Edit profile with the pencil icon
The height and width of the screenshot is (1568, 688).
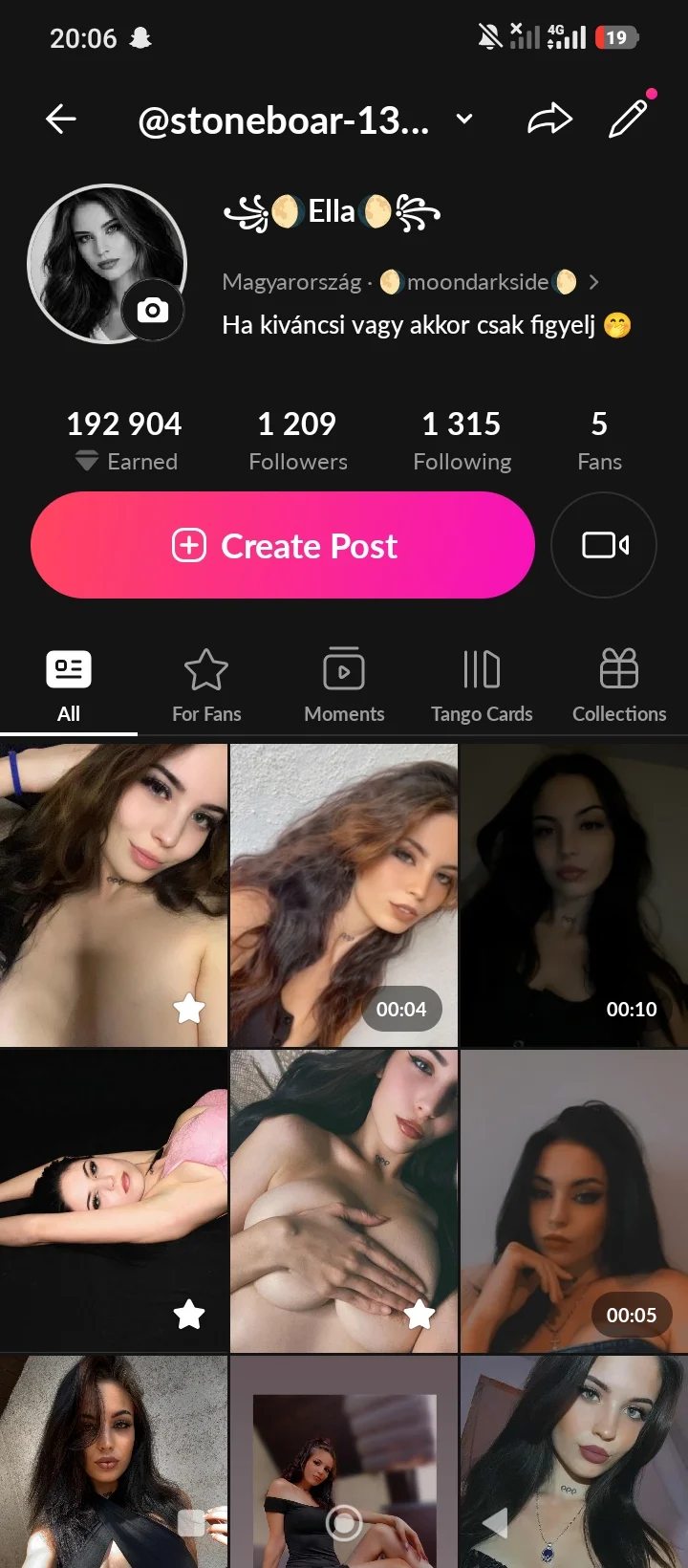pos(628,120)
